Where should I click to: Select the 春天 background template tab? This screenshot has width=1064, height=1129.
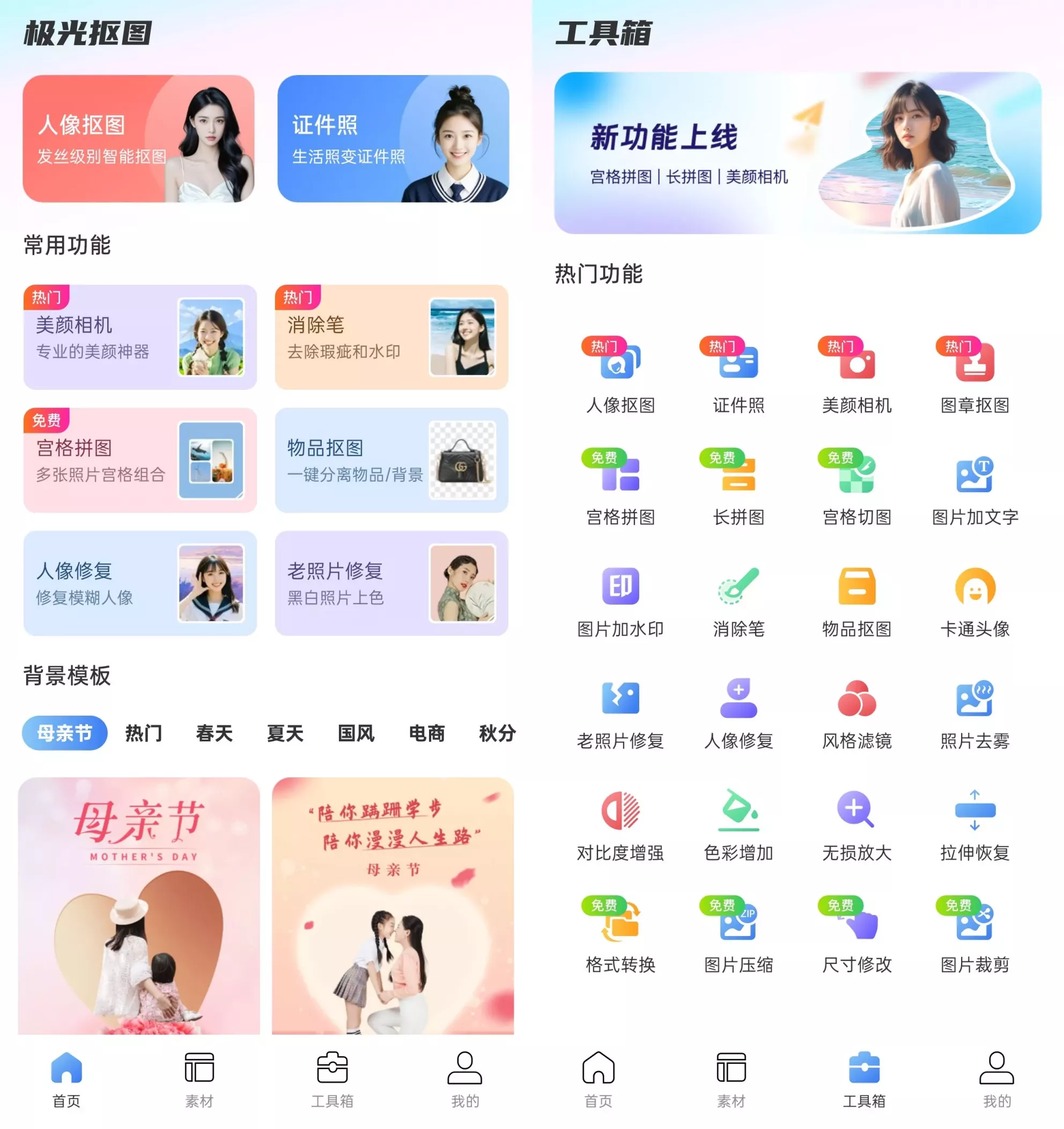pyautogui.click(x=214, y=733)
